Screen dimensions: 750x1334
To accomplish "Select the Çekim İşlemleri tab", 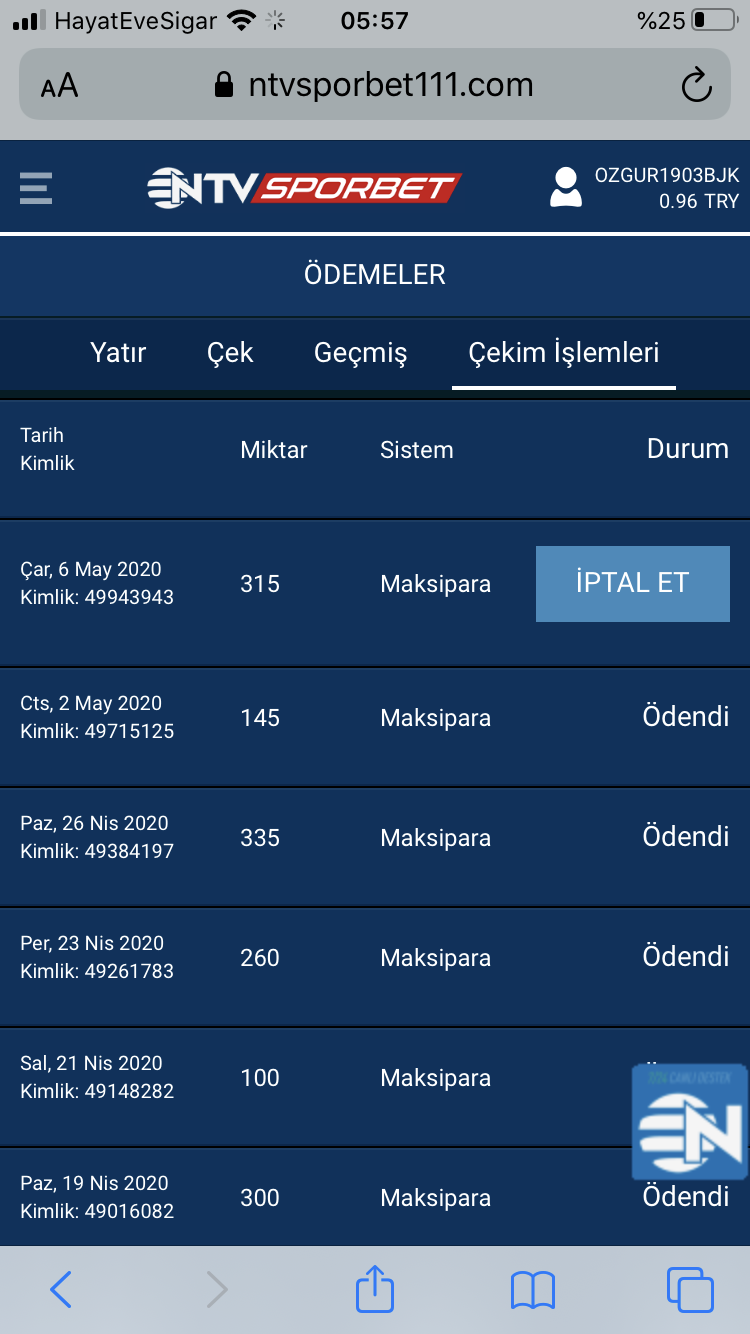I will (x=564, y=353).
